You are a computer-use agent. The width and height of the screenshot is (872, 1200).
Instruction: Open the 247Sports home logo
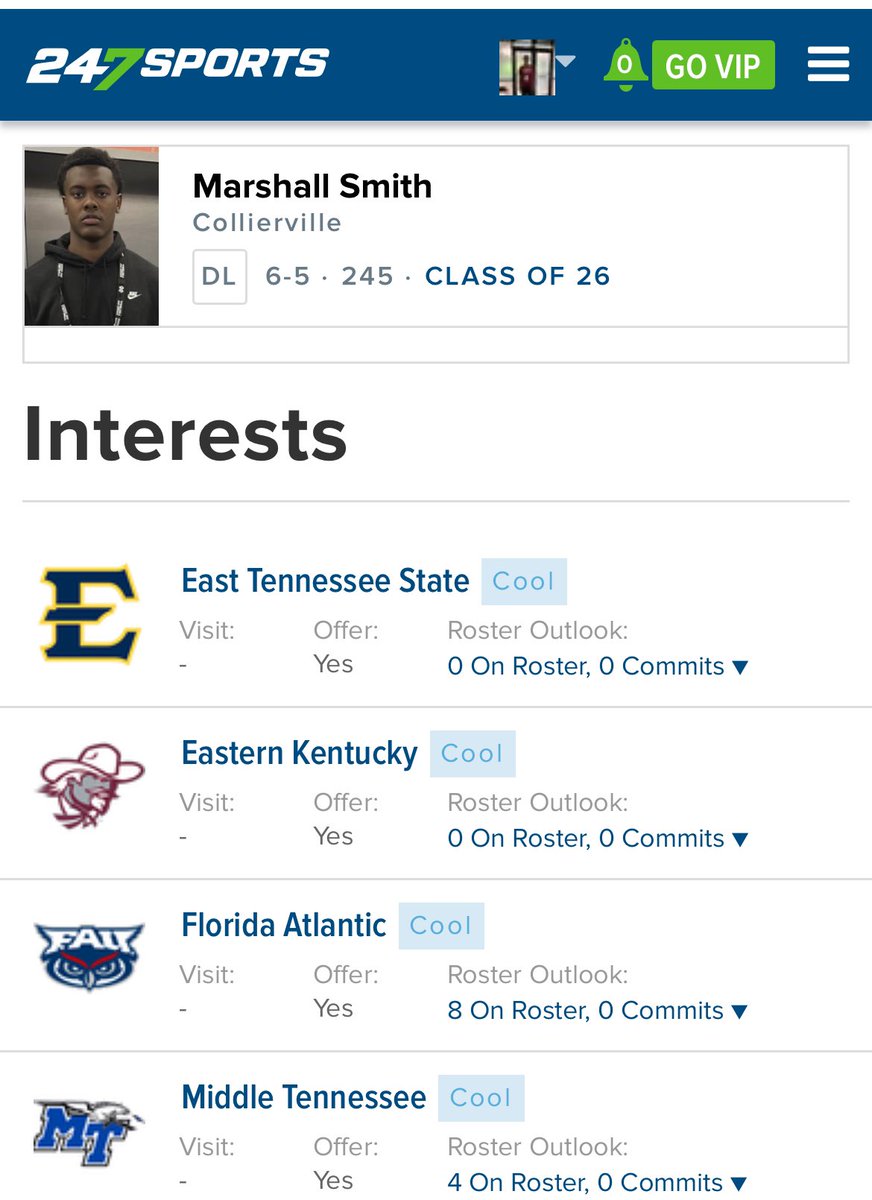(x=177, y=67)
